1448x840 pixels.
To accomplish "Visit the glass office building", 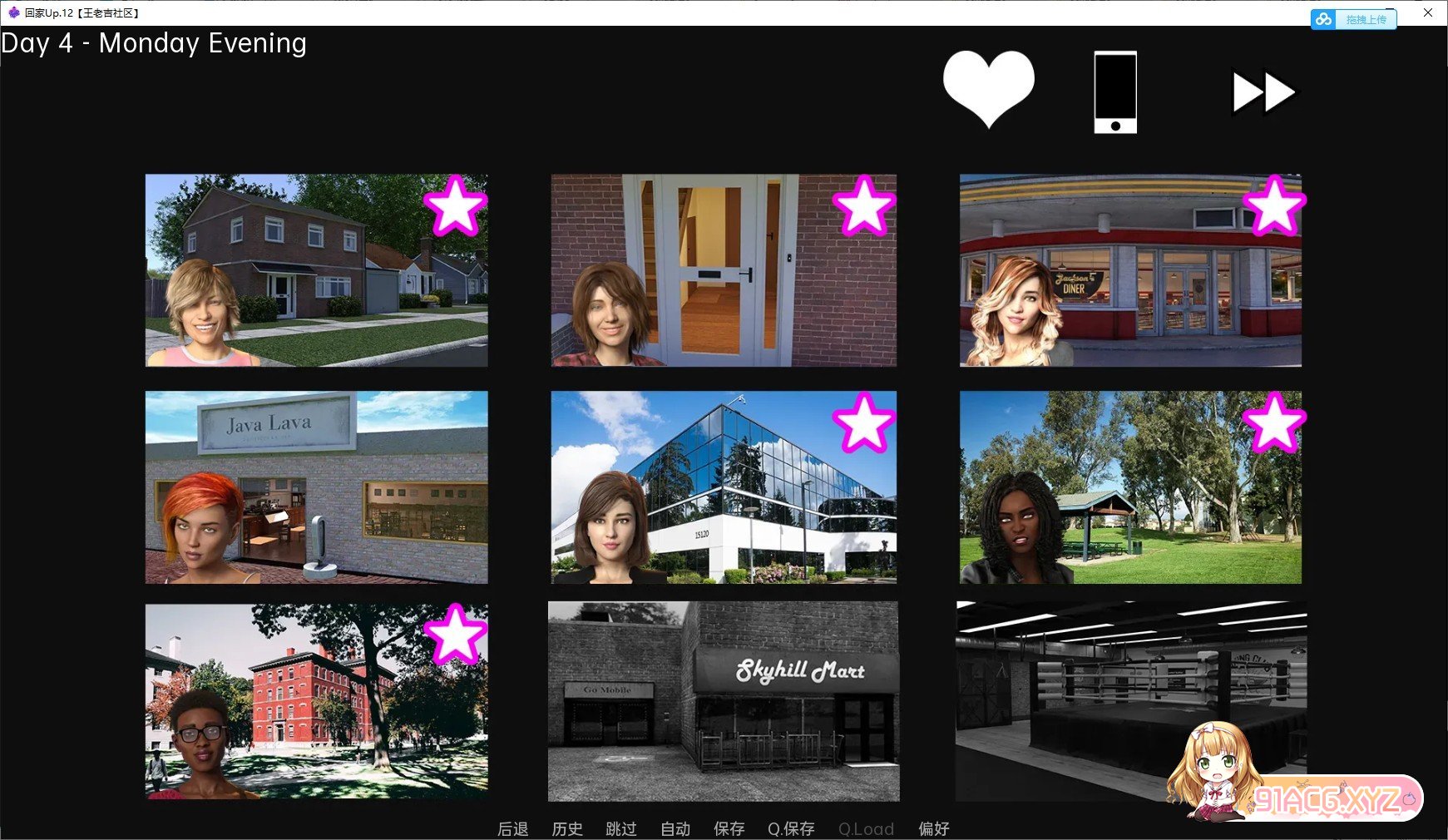I will click(x=724, y=487).
